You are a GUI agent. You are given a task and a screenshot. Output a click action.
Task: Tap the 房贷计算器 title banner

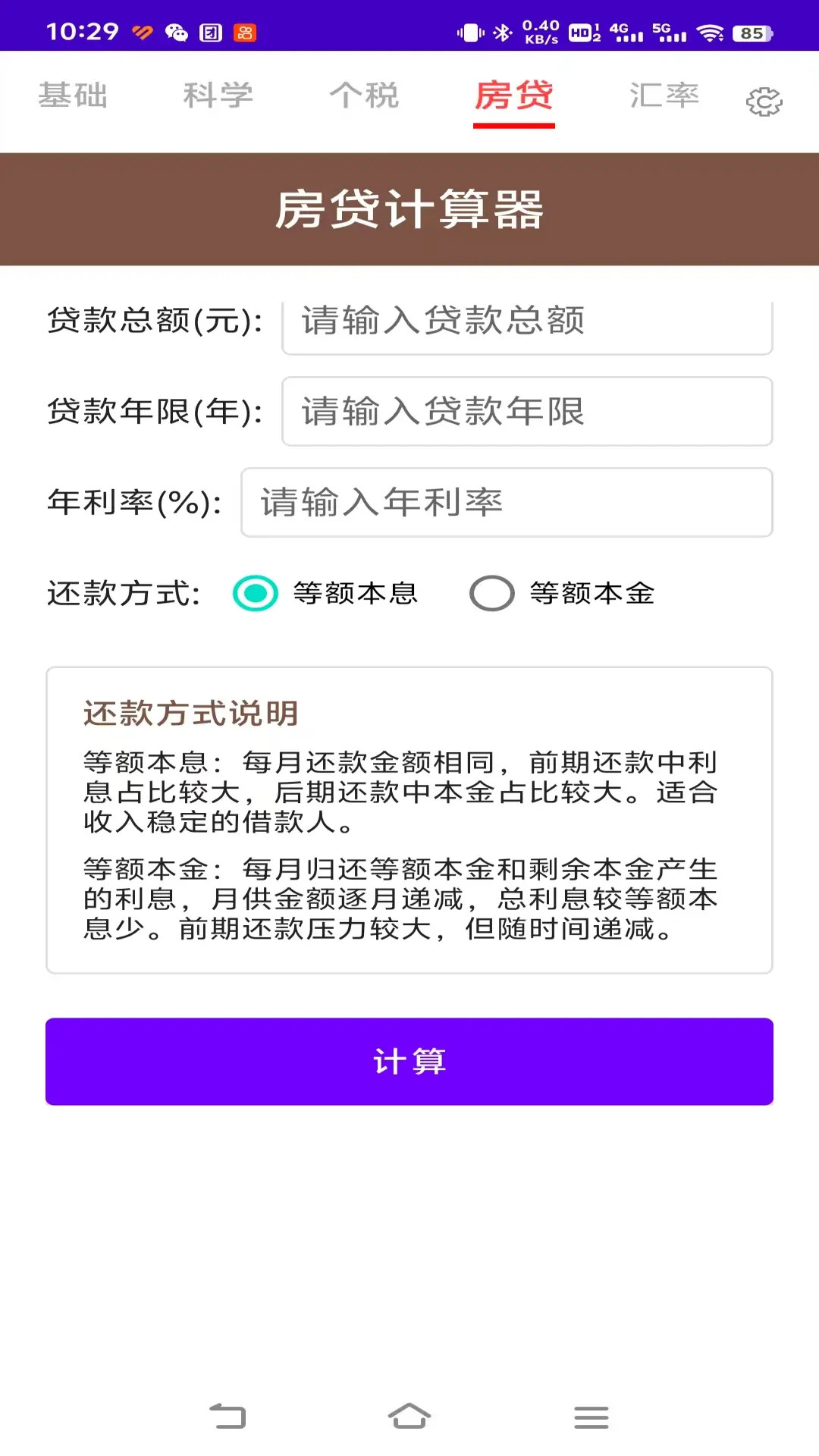[x=409, y=209]
